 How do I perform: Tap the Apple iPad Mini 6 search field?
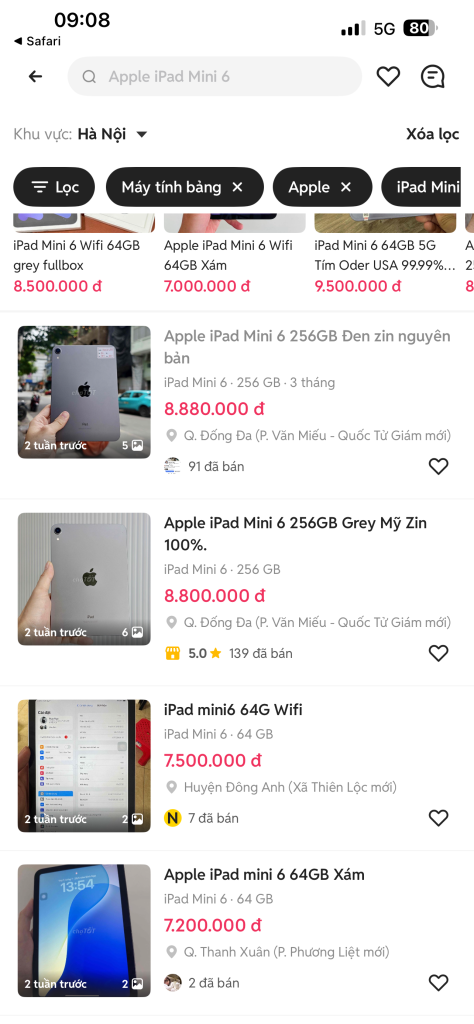[x=214, y=76]
